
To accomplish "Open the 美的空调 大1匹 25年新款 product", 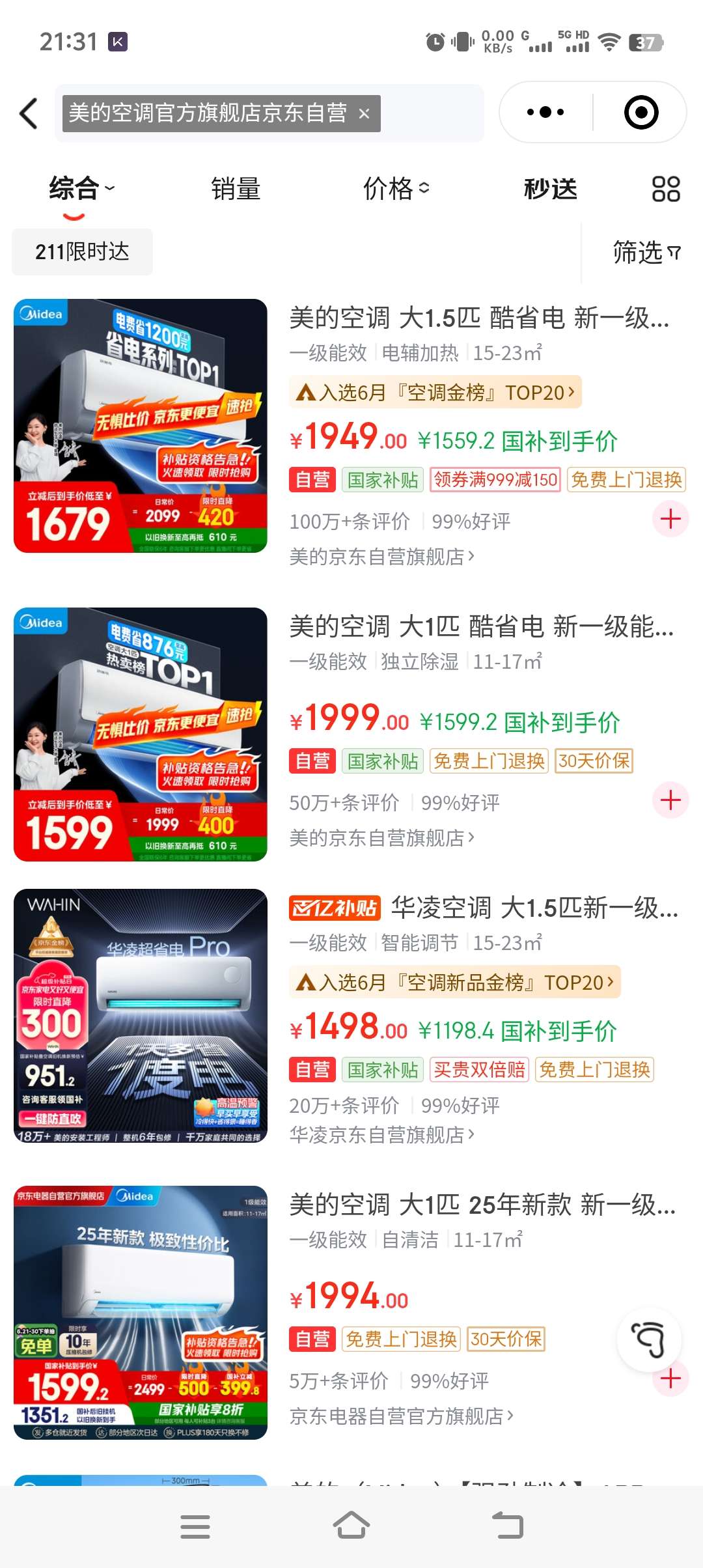I will coord(482,1205).
